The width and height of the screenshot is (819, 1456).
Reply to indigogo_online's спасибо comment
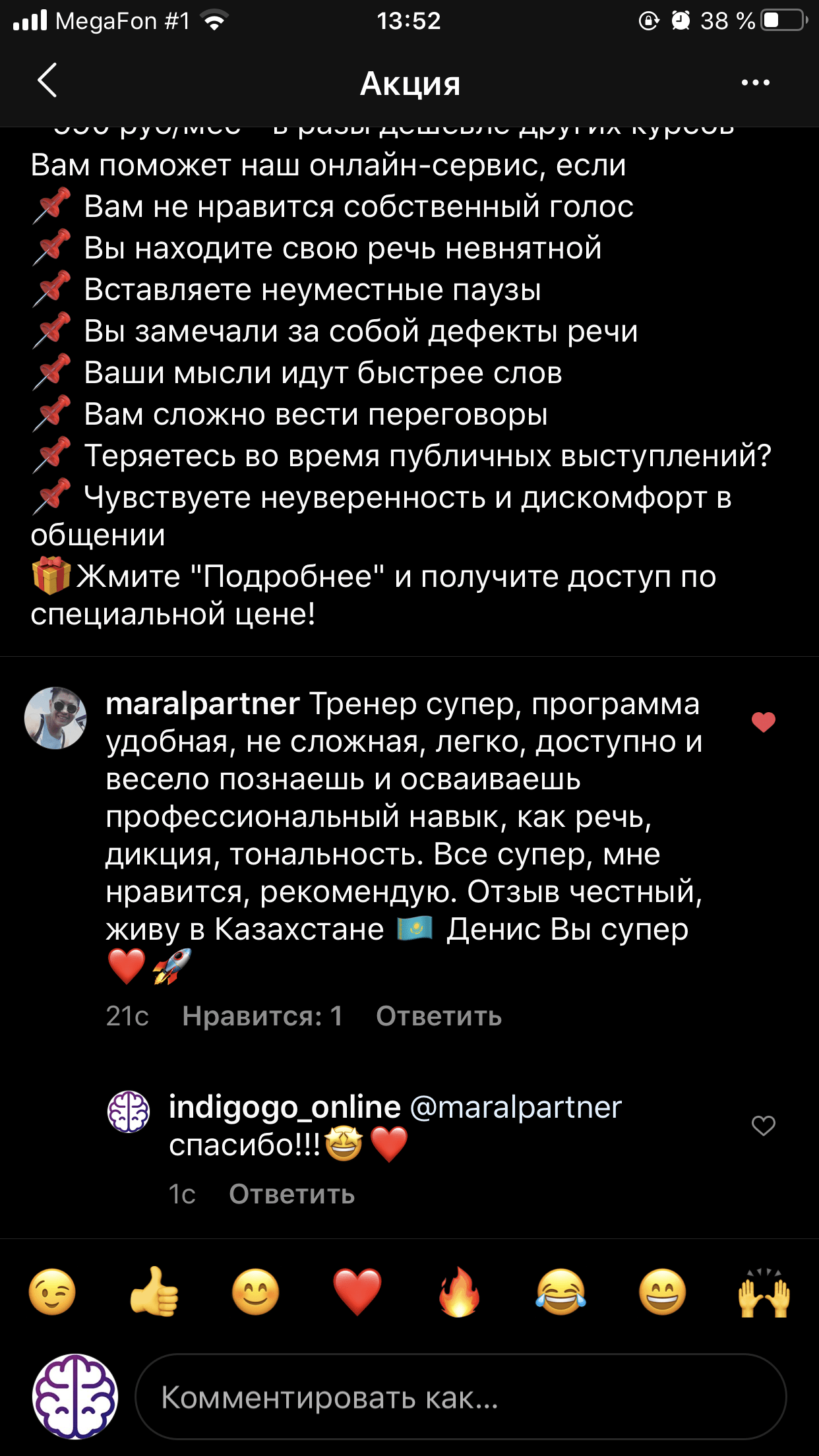tap(291, 1194)
